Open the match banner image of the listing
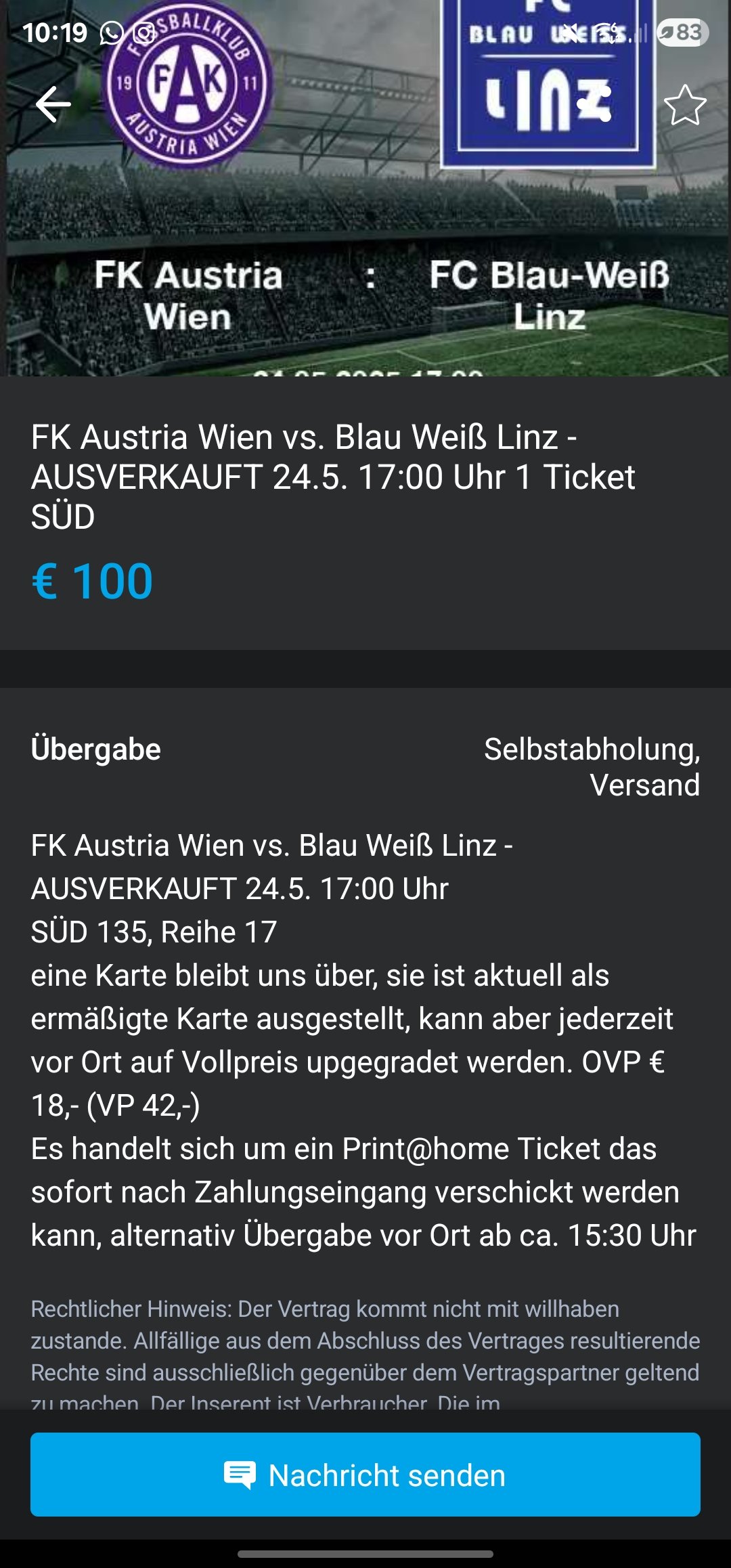Viewport: 731px width, 1568px height. click(x=365, y=188)
